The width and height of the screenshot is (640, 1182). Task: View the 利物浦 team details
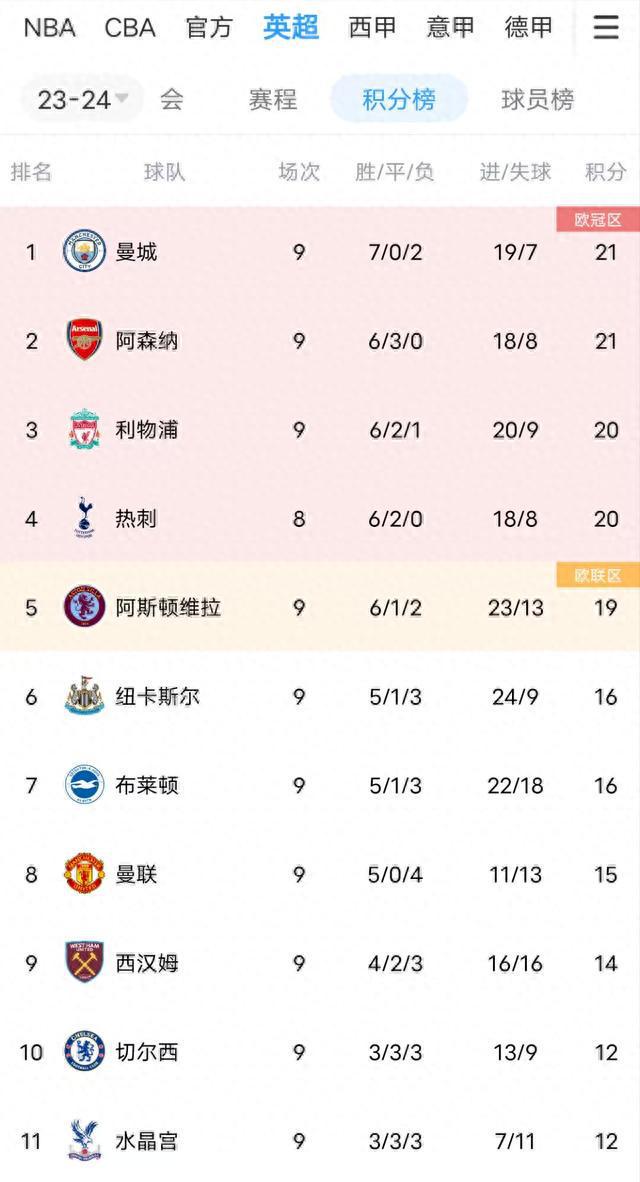(x=320, y=430)
